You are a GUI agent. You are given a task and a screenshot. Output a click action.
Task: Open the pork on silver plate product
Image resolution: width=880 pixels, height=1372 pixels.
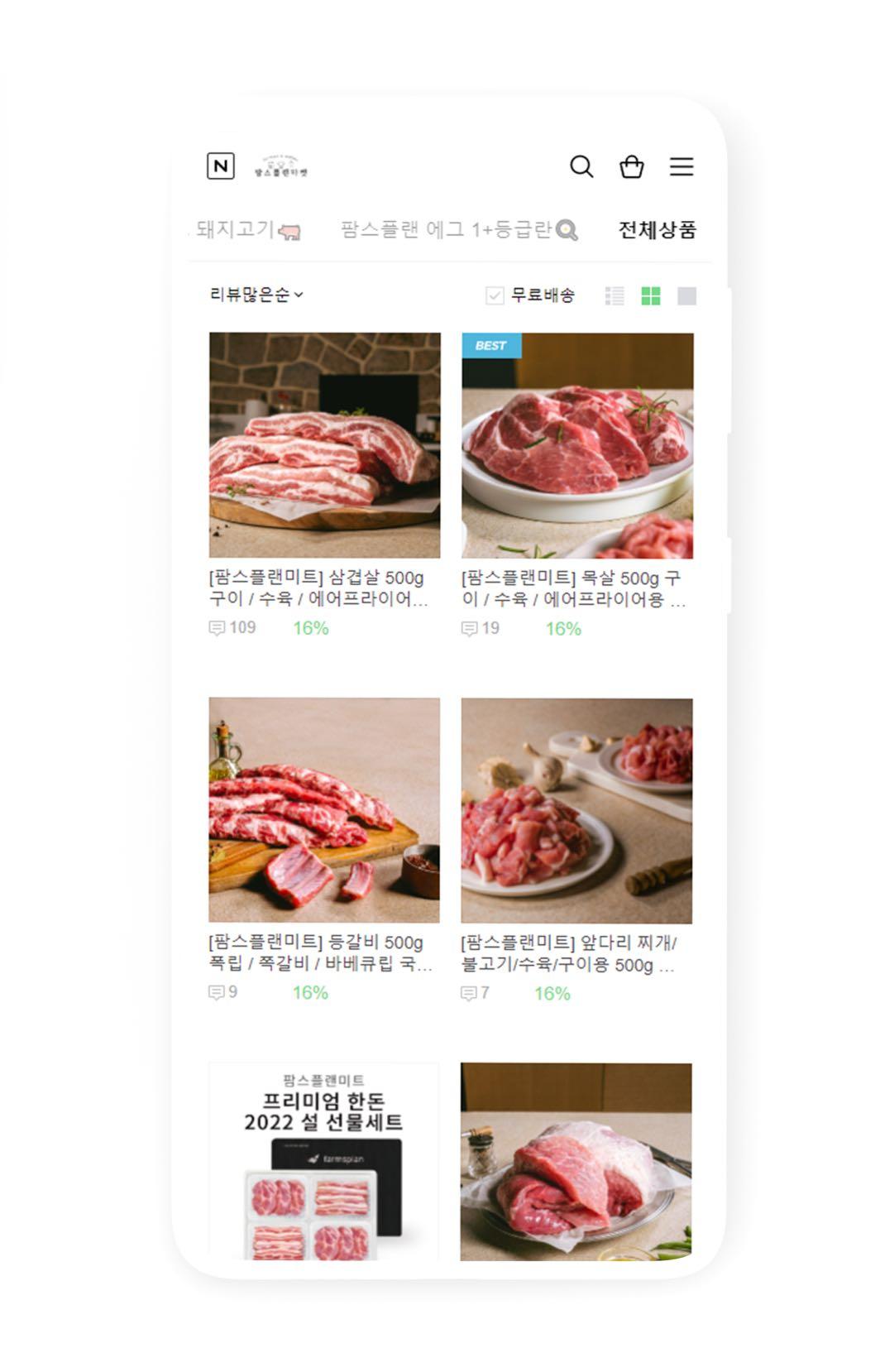[576, 1160]
